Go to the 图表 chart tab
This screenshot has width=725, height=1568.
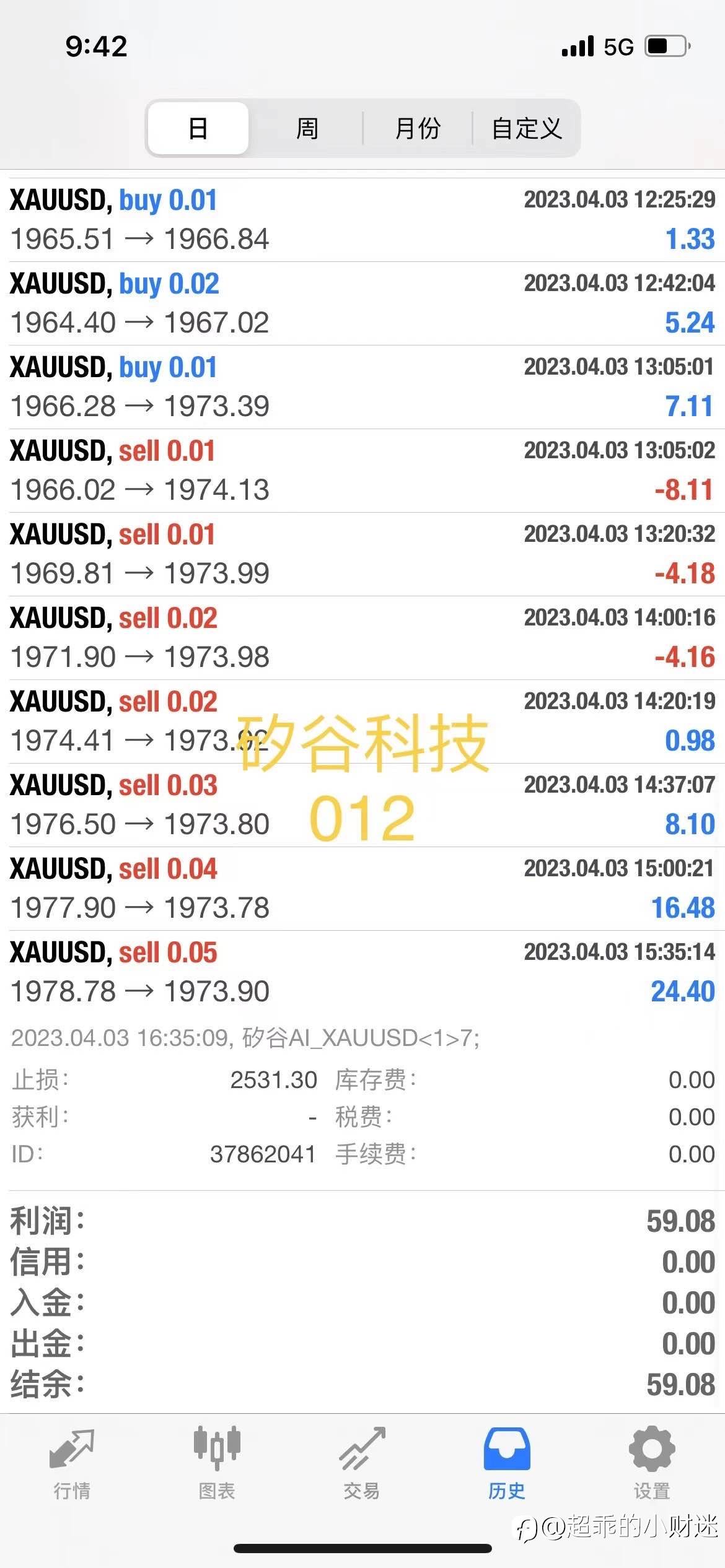pyautogui.click(x=217, y=1464)
